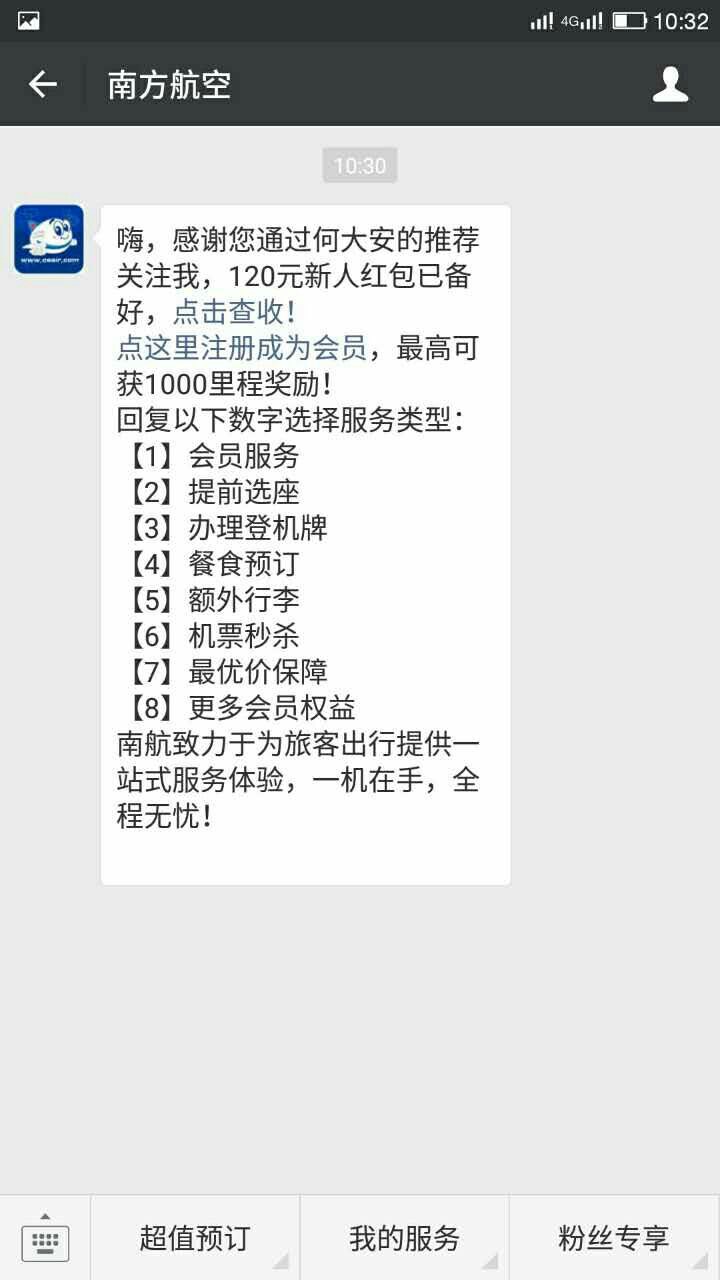Tap the chat title 南方航空
This screenshot has width=720, height=1280.
(168, 86)
